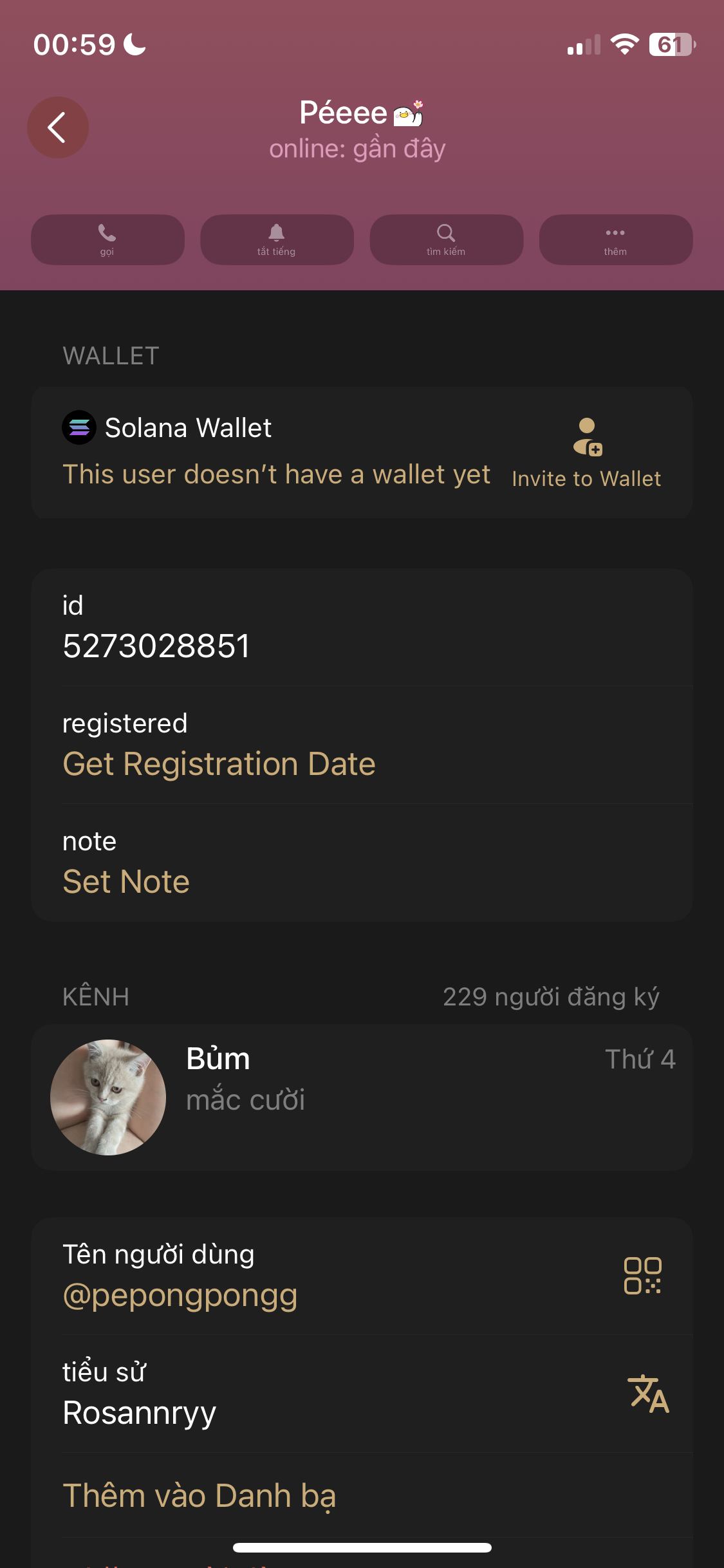Show QR code for the username
Screen dimensions: 724x1568
[642, 1275]
